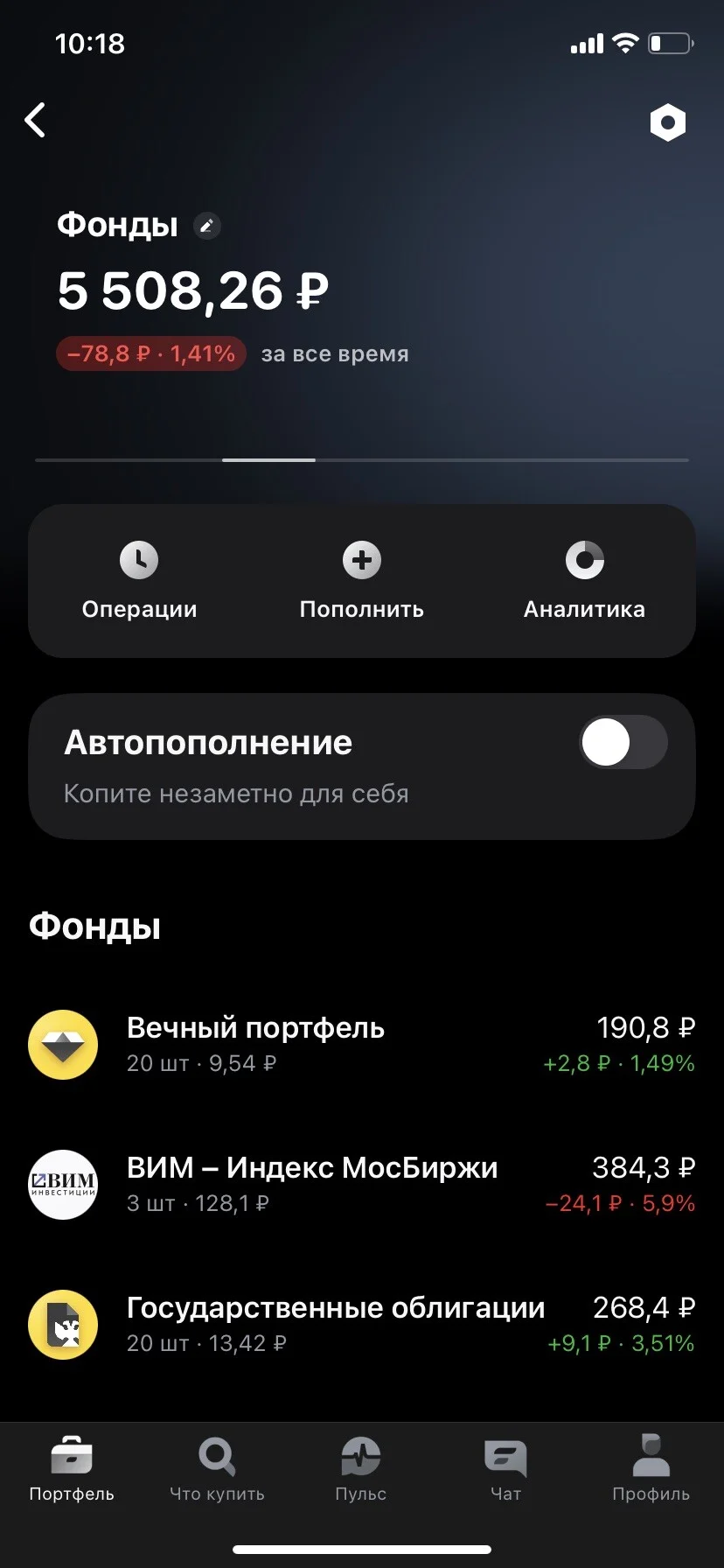
Task: Open the Вечный портфель fund
Action: (x=362, y=1045)
